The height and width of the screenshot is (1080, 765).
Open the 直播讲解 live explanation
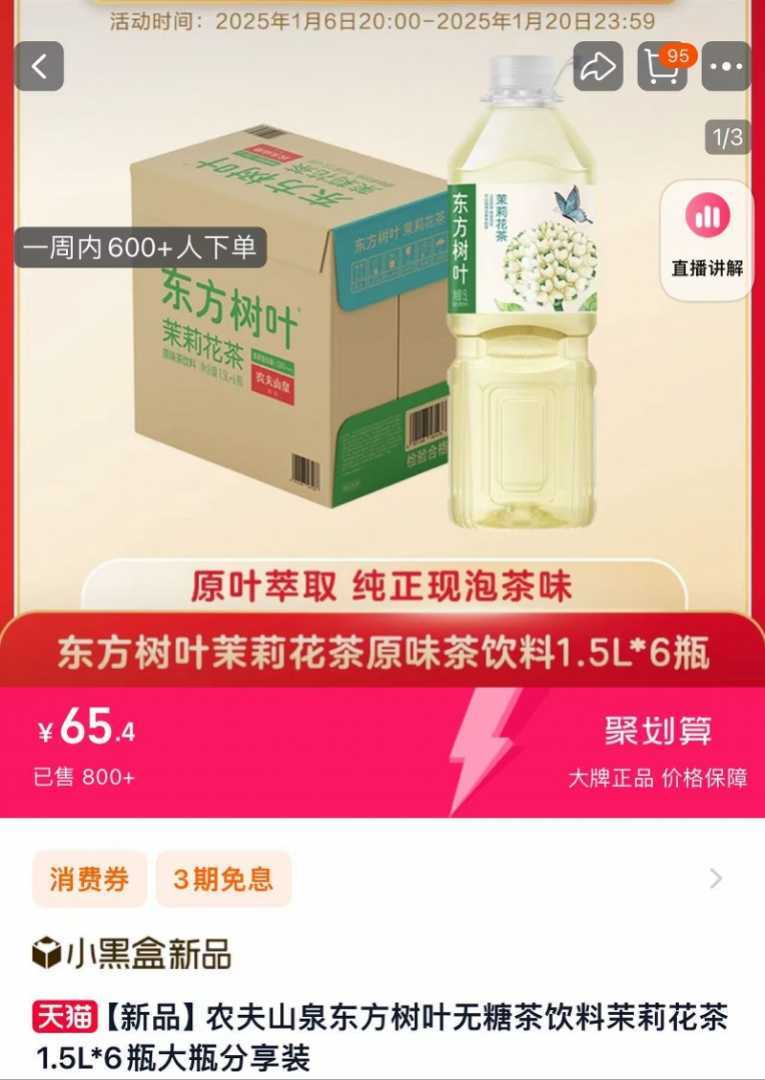706,240
